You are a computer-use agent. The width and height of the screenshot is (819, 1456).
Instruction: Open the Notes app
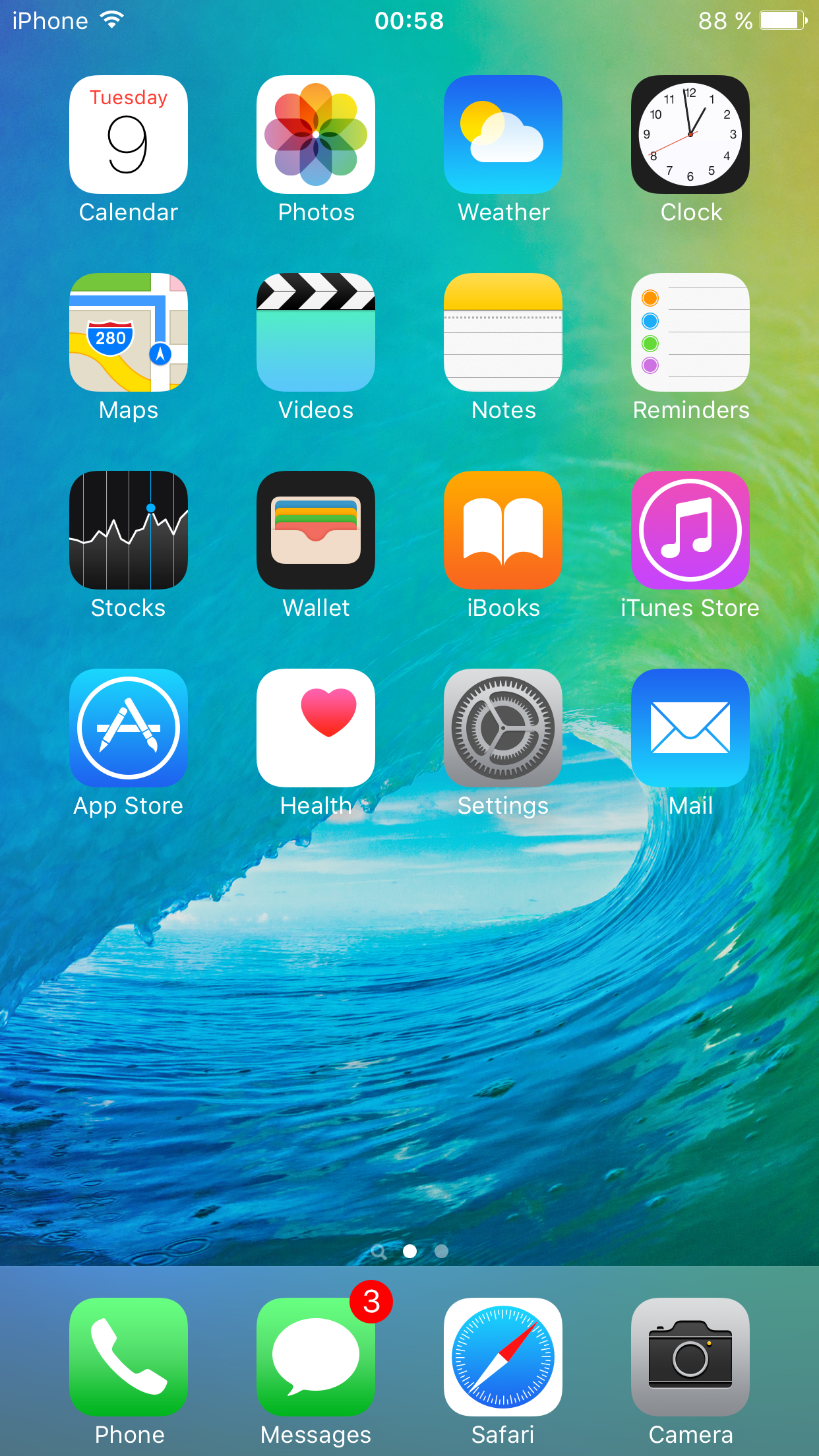503,332
